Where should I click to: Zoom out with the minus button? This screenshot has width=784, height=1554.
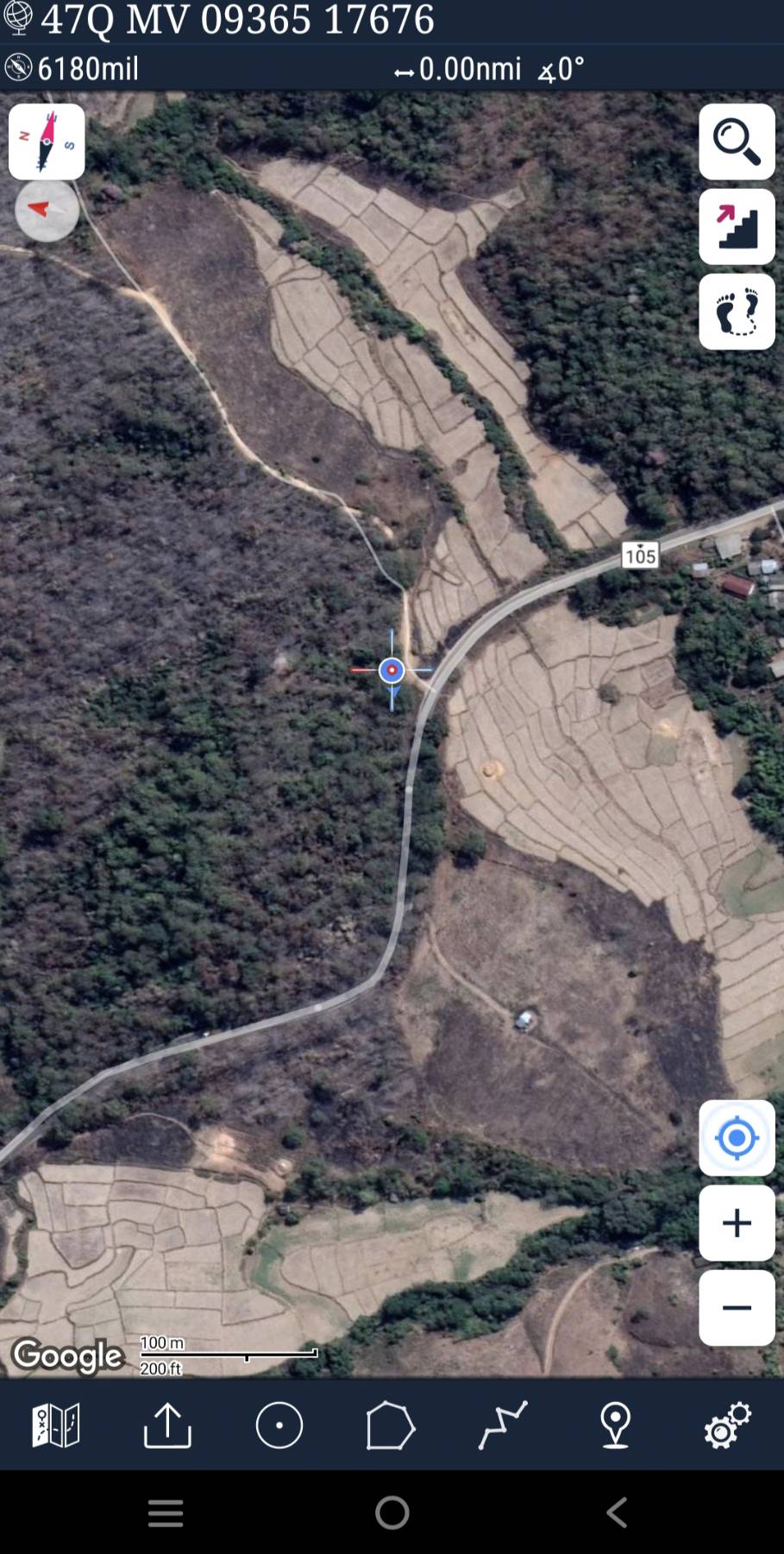737,1307
